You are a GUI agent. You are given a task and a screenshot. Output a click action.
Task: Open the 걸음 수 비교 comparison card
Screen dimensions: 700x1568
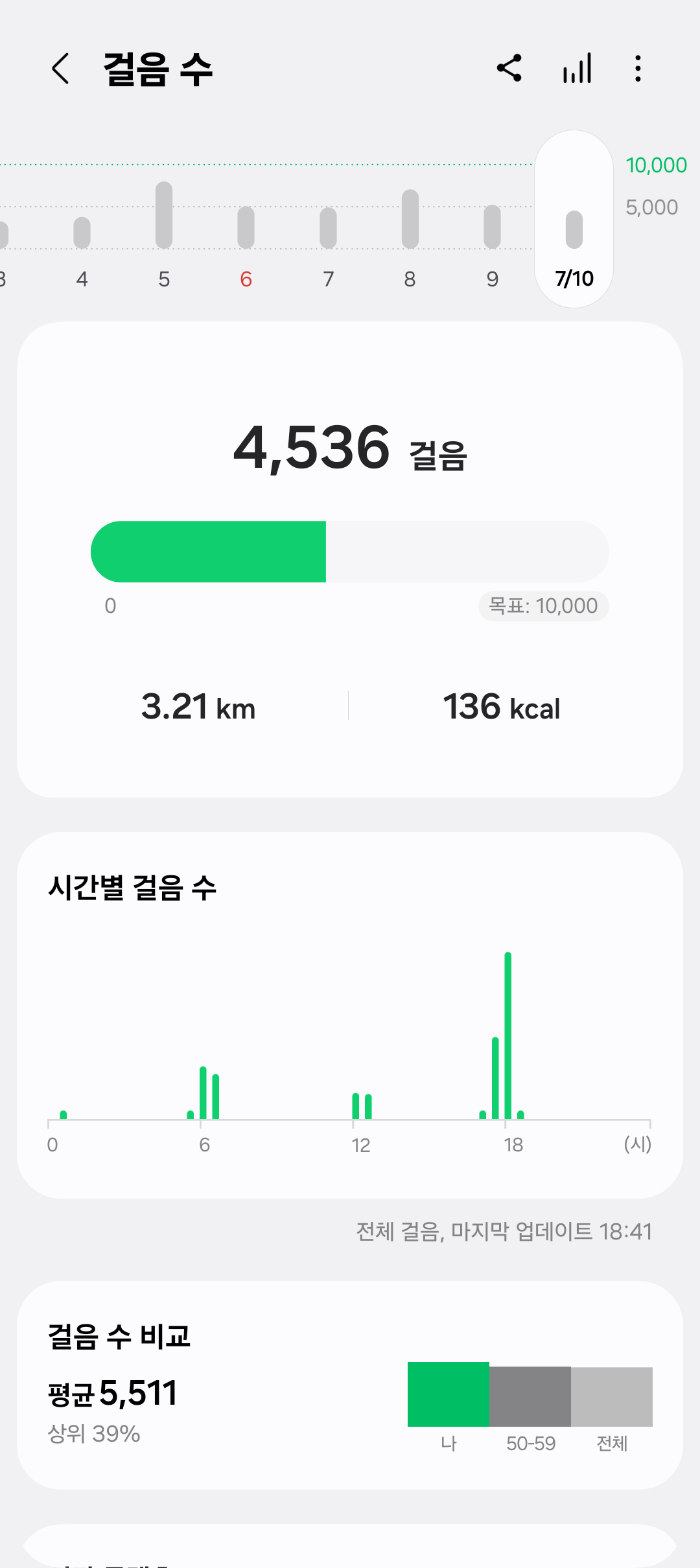pos(350,1385)
